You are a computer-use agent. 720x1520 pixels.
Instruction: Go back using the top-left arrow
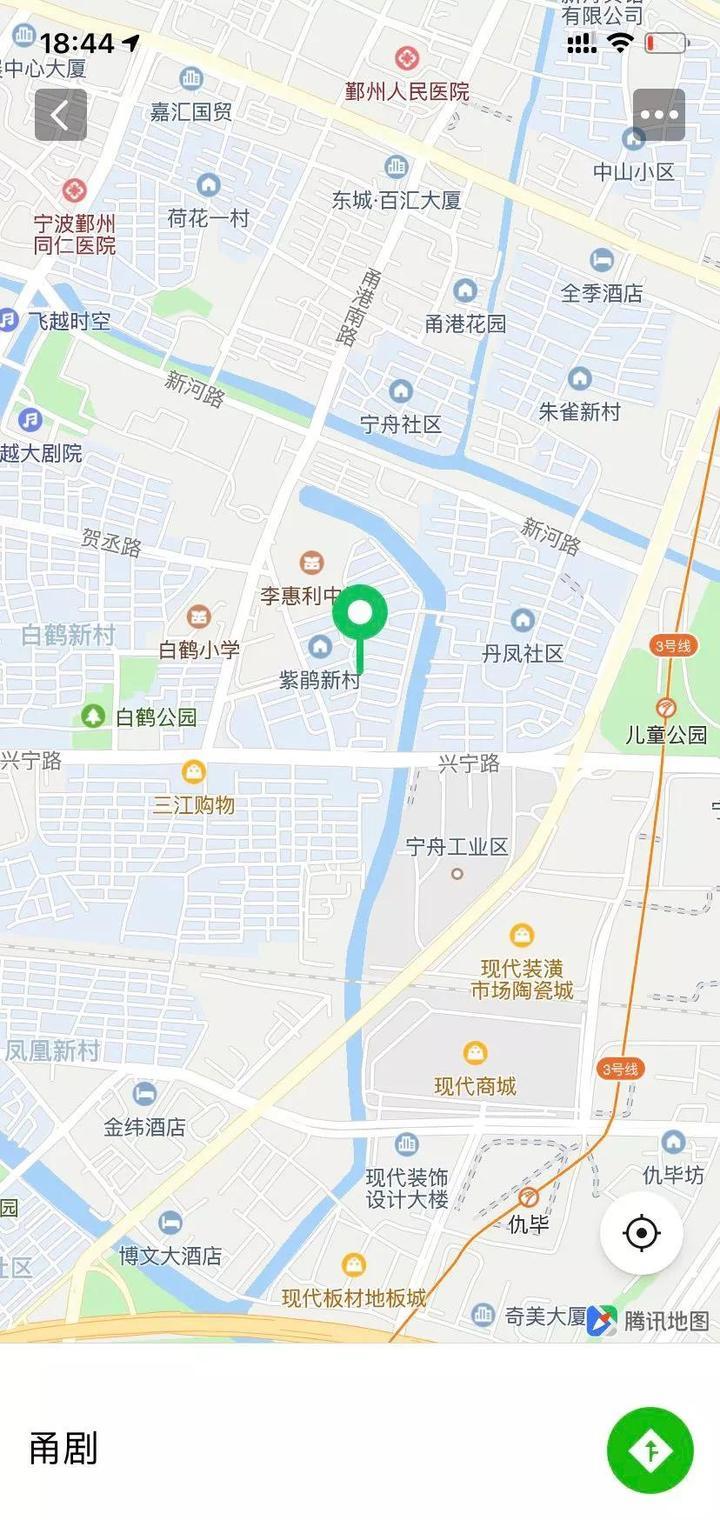pos(61,115)
